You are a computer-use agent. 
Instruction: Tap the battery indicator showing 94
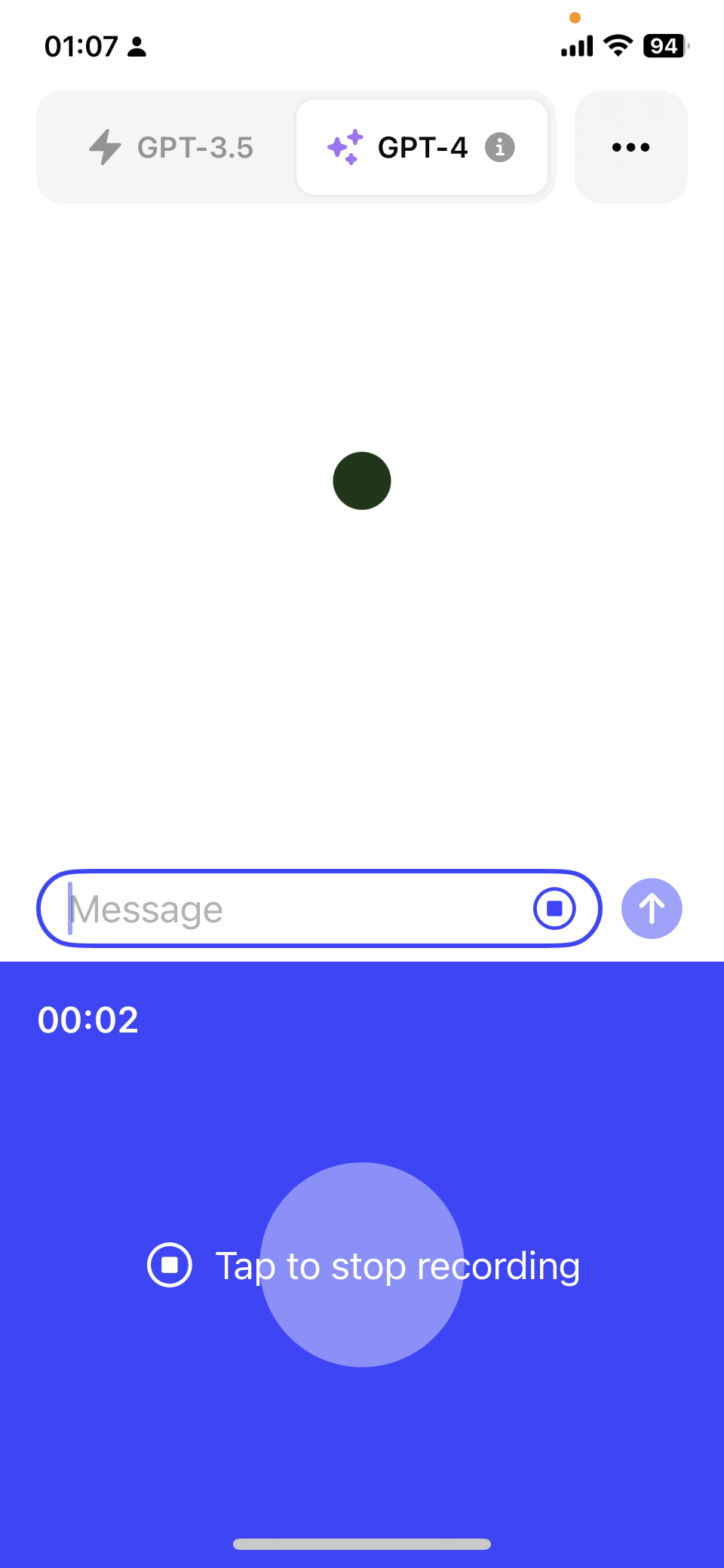click(665, 46)
